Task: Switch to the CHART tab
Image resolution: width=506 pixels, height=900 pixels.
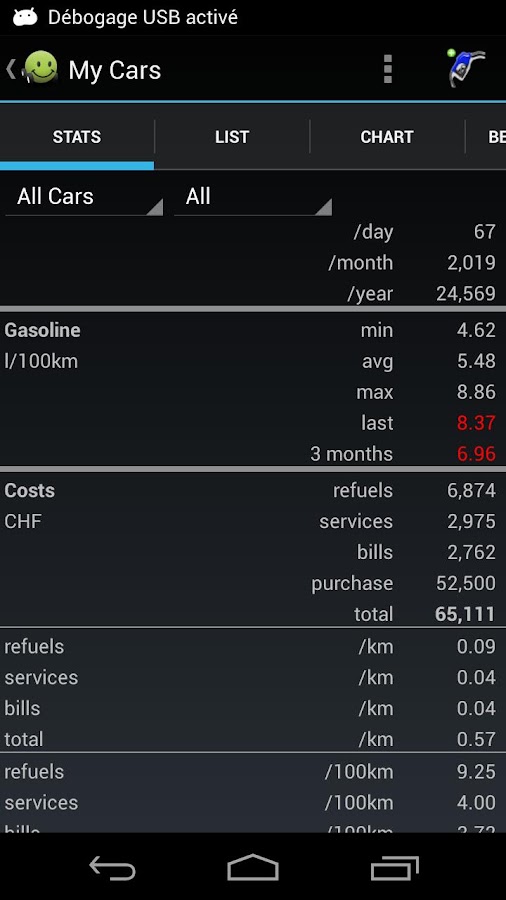Action: [x=387, y=137]
